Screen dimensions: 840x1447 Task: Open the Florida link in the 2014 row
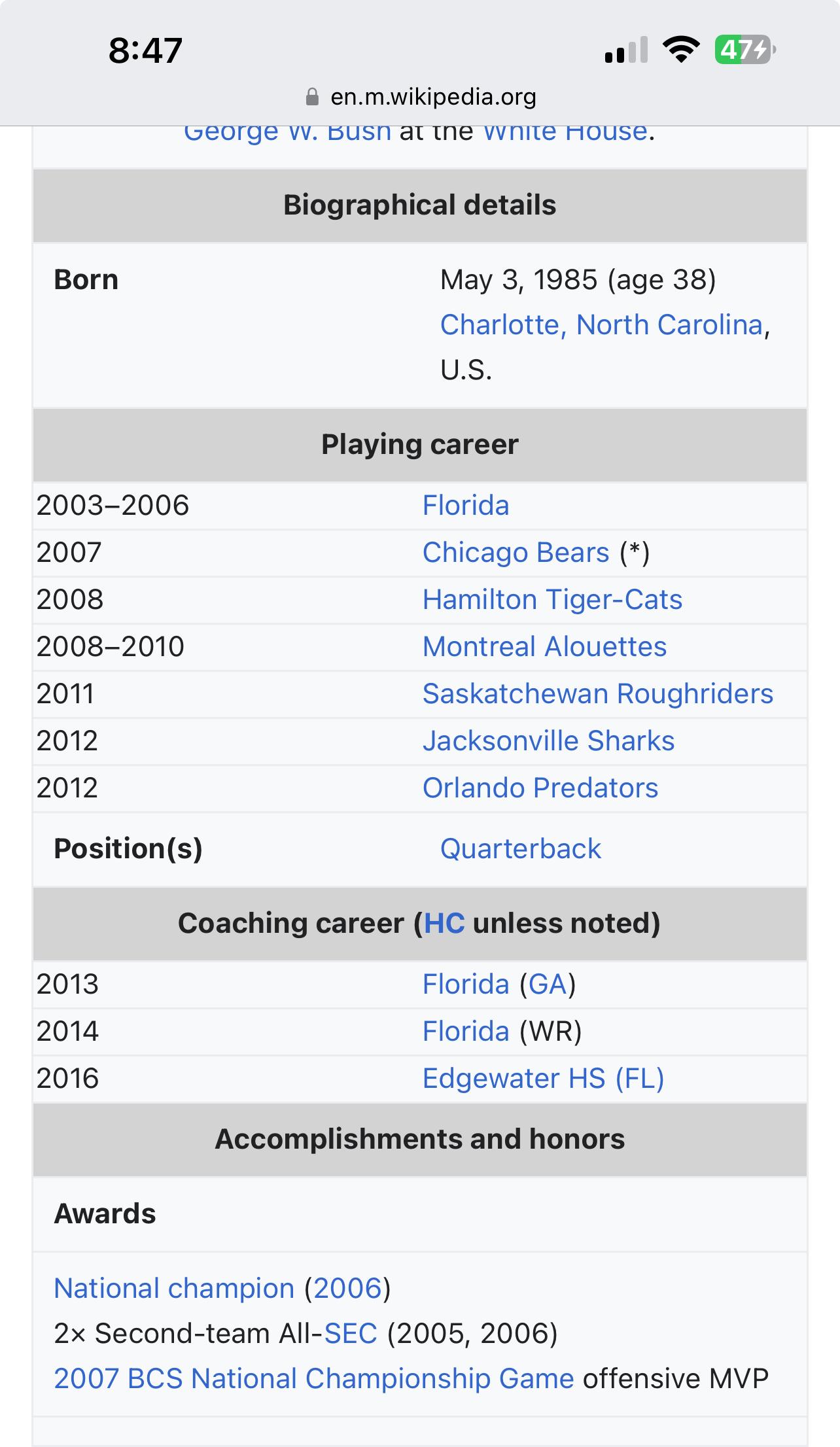466,1032
